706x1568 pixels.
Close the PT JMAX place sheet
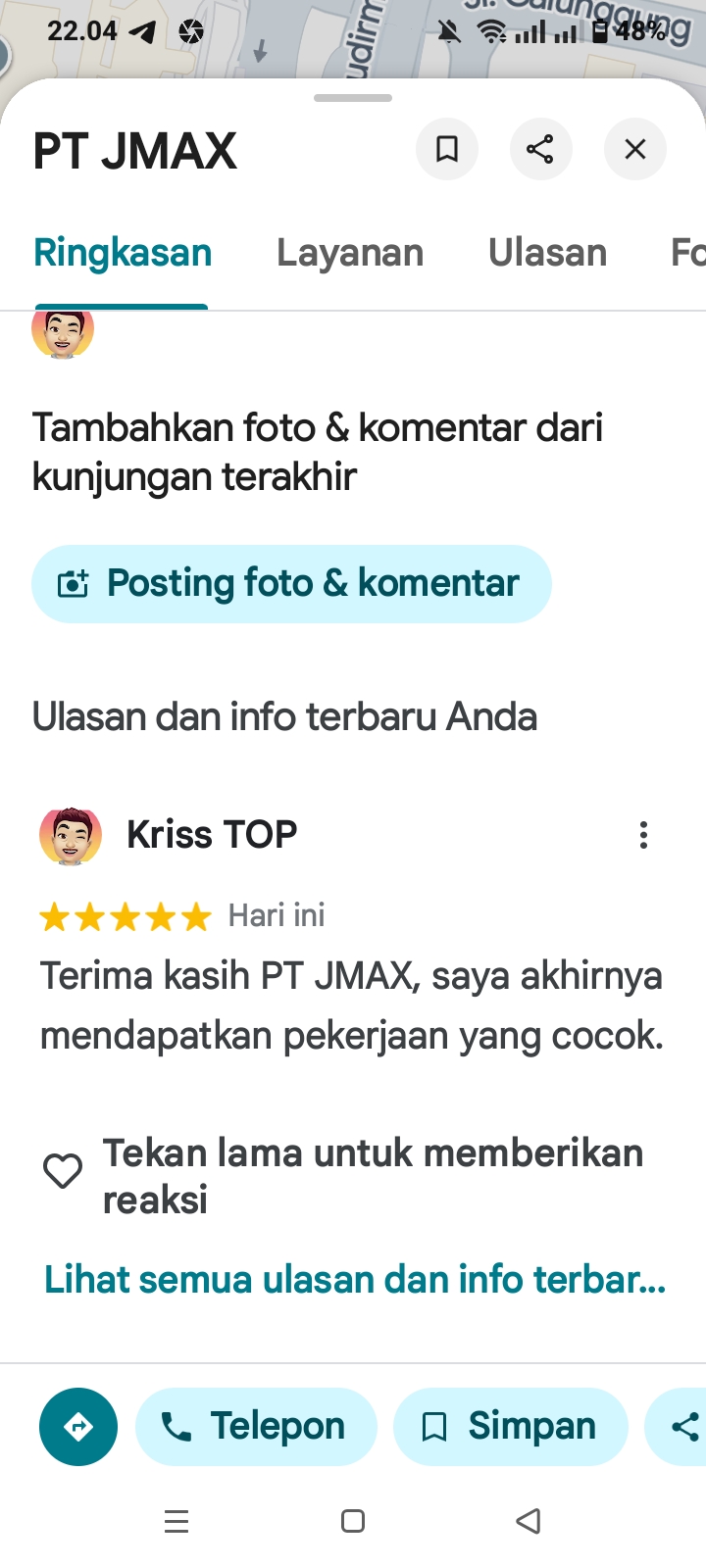point(635,149)
